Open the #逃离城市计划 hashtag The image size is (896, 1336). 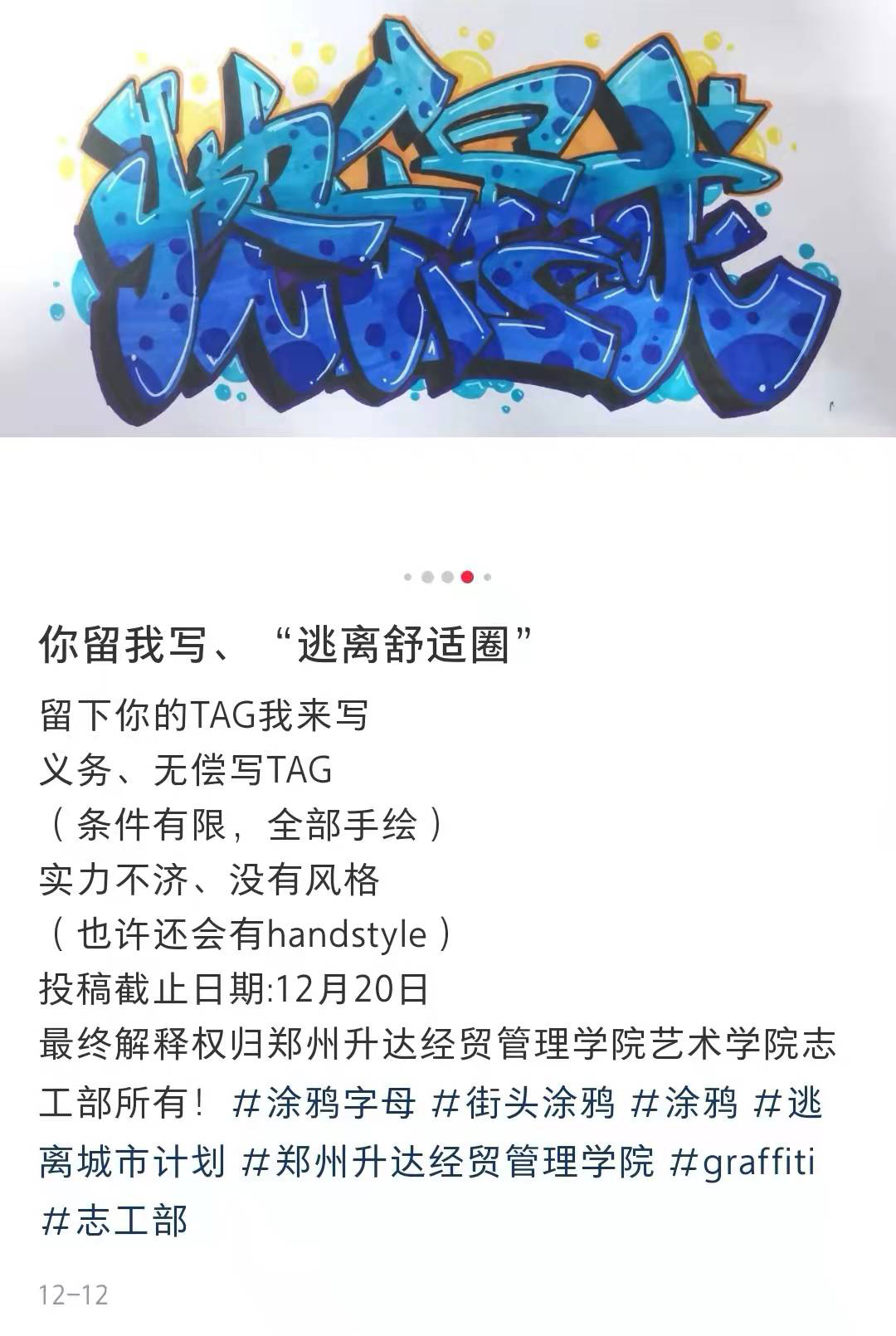pyautogui.click(x=133, y=1163)
